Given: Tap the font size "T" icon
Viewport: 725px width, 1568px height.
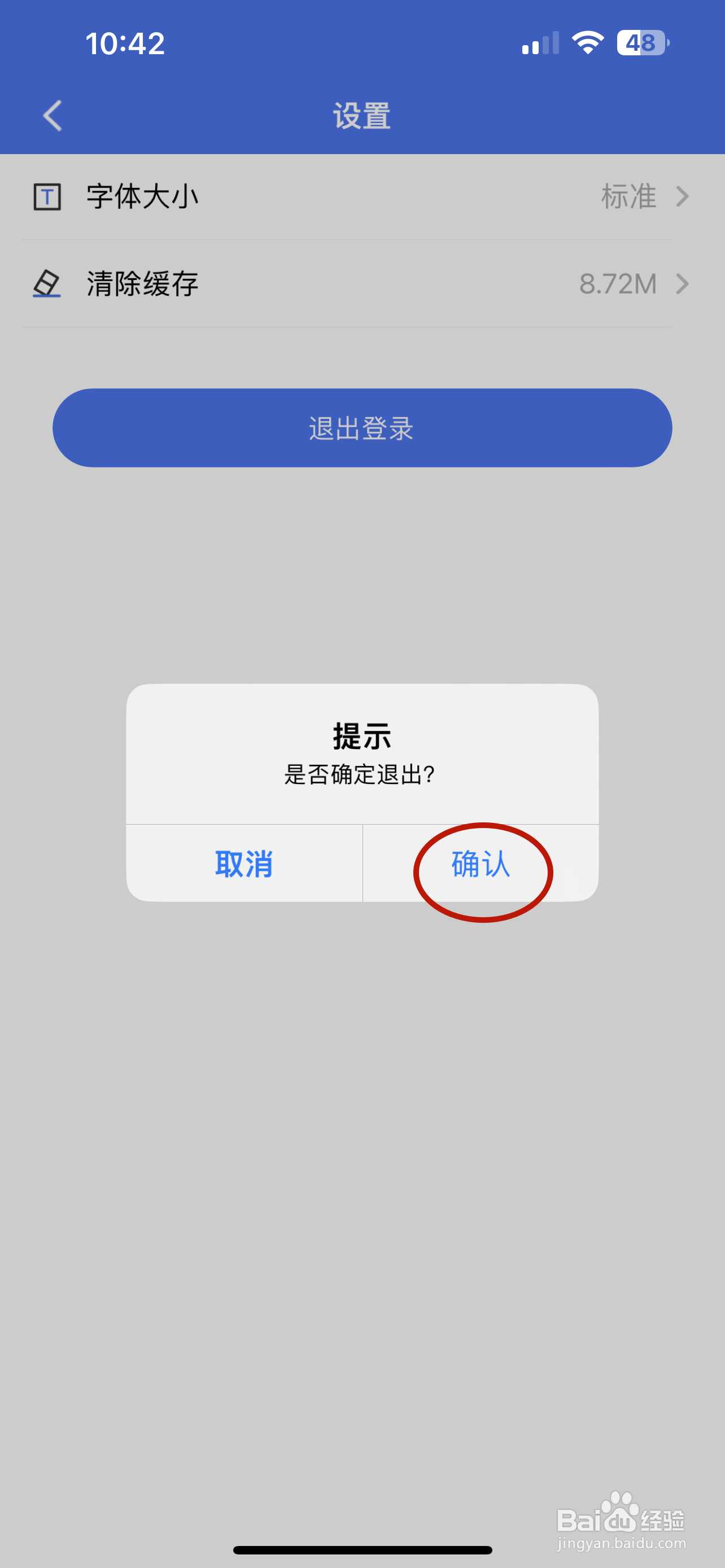Looking at the screenshot, I should point(47,196).
